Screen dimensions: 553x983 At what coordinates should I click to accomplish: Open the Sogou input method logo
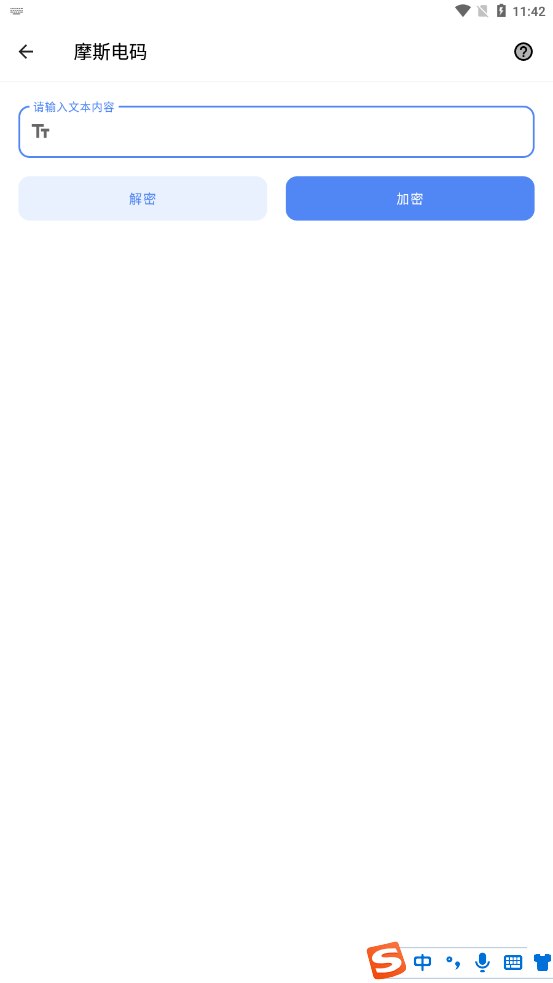(x=386, y=960)
